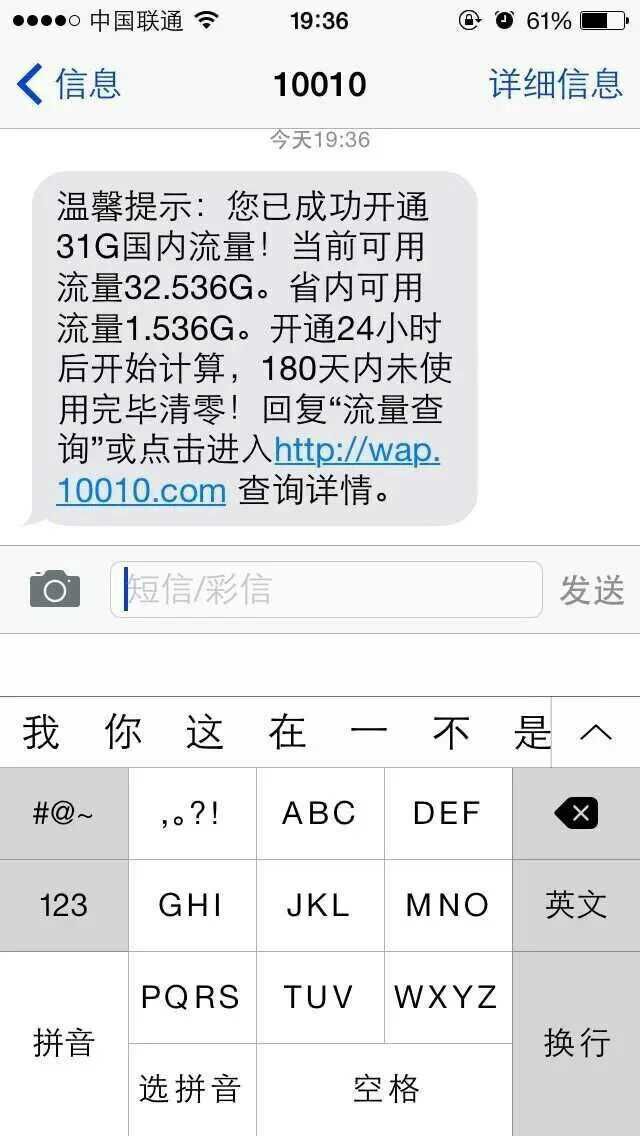The width and height of the screenshot is (640, 1136).
Task: Select the candidate word 我
Action: 41,732
